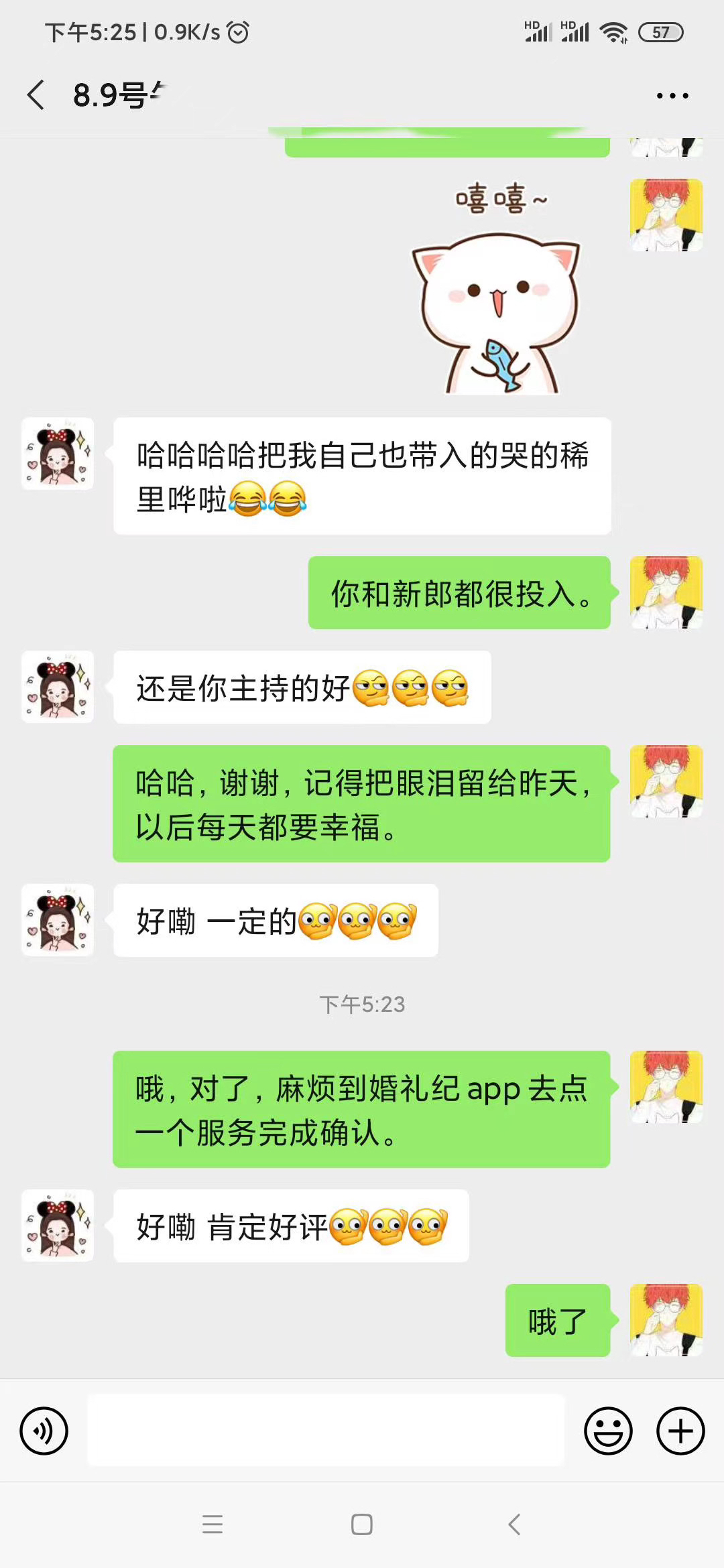Go back from the 8.9号 chat

tap(36, 94)
